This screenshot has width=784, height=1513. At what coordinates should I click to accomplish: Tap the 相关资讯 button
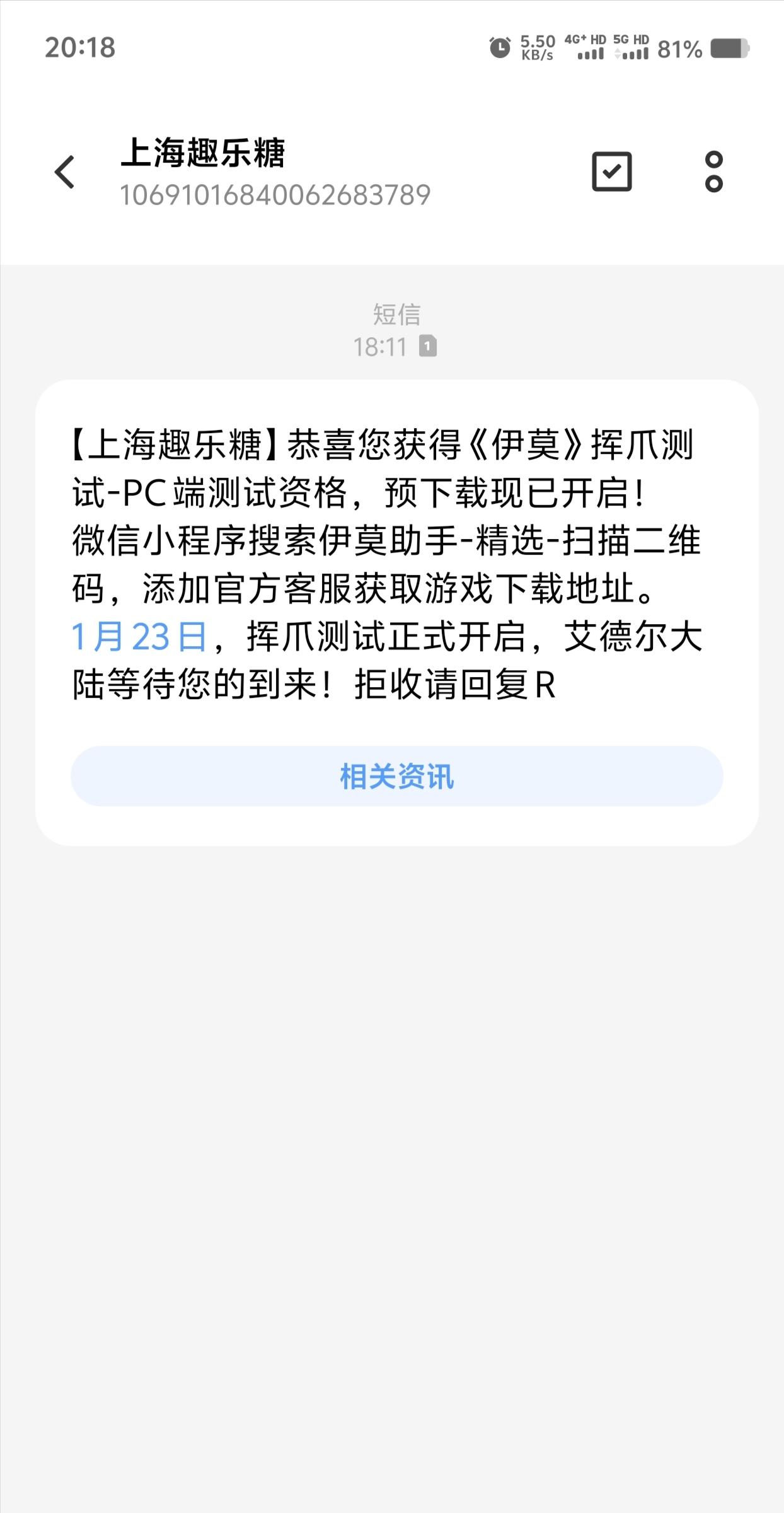396,776
